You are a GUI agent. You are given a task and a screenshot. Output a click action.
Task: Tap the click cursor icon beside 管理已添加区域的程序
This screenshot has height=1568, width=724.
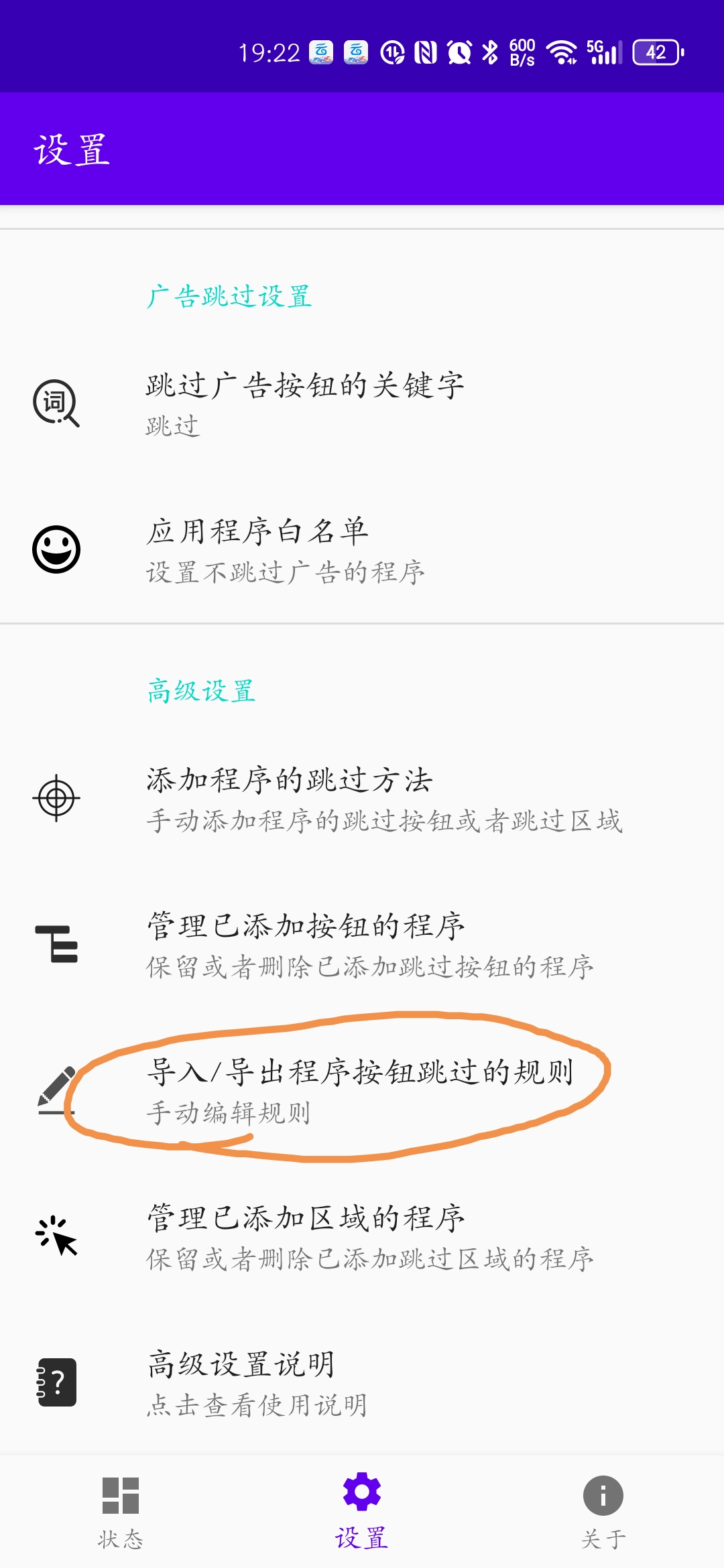pos(56,1236)
